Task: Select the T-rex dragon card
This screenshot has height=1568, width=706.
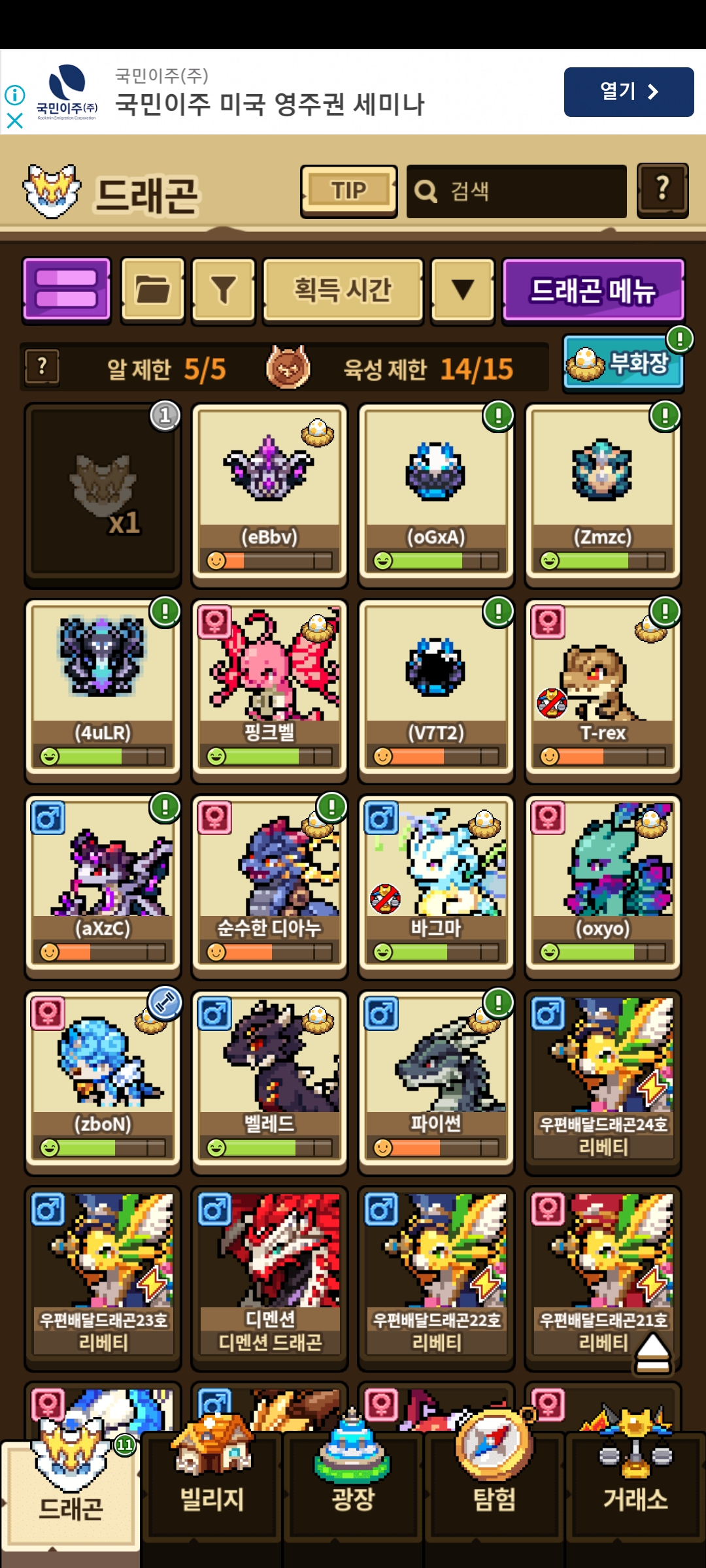Action: coord(603,691)
